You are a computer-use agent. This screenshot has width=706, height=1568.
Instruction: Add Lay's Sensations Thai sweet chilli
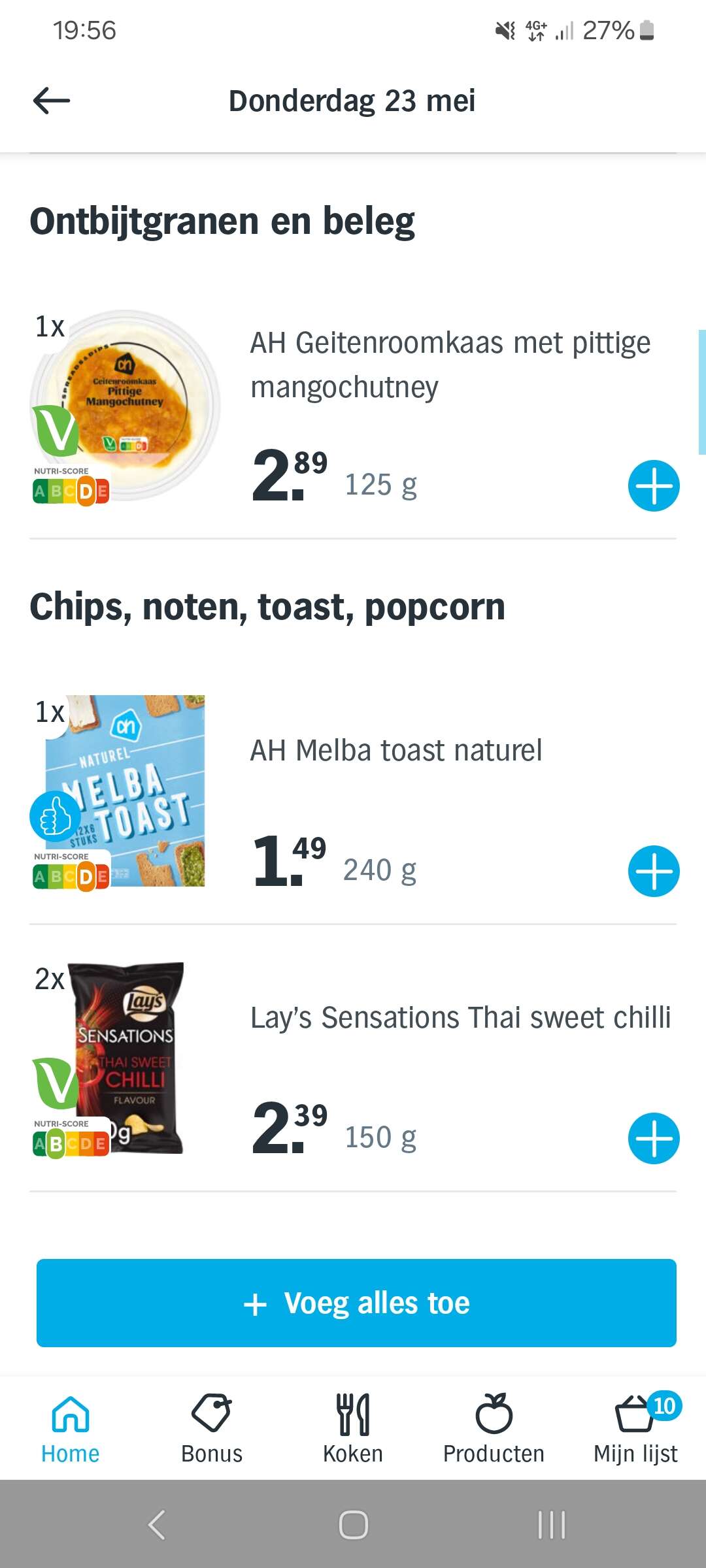(654, 1138)
